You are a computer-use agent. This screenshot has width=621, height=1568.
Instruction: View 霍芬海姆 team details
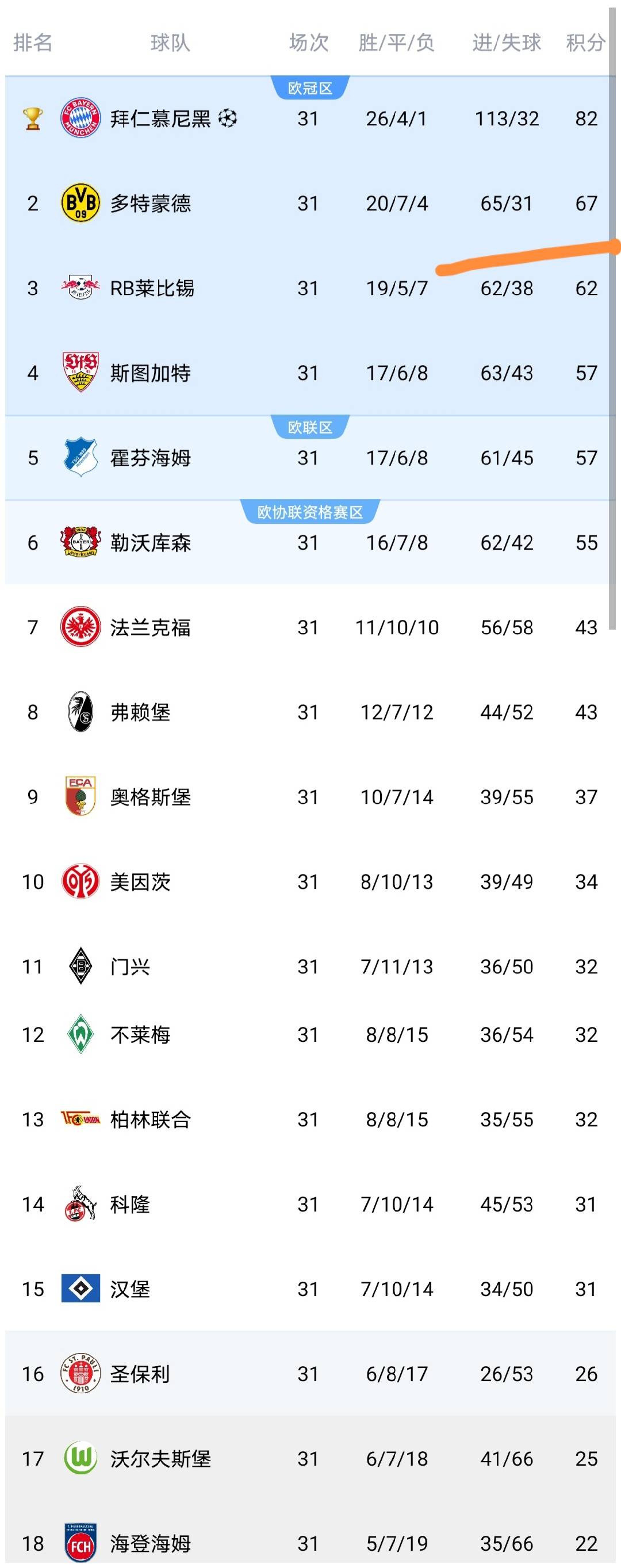coord(151,458)
